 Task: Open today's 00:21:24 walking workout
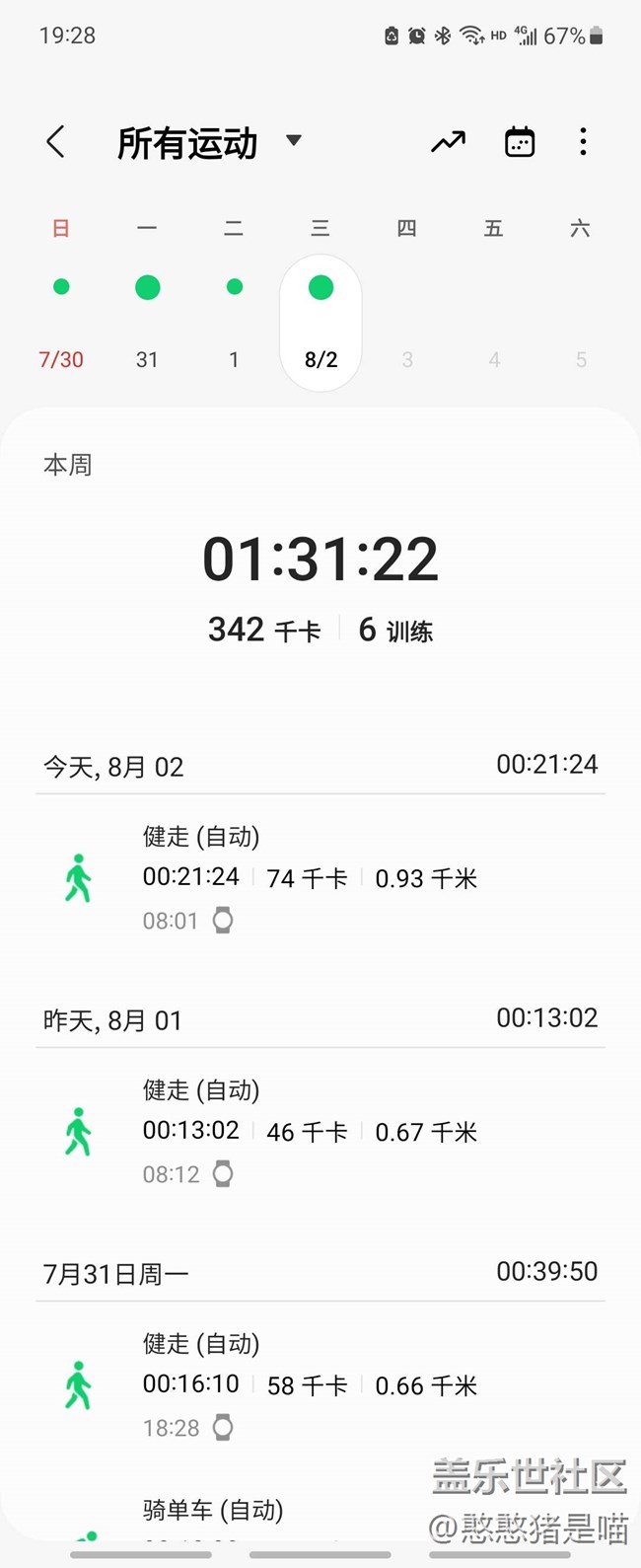[320, 878]
